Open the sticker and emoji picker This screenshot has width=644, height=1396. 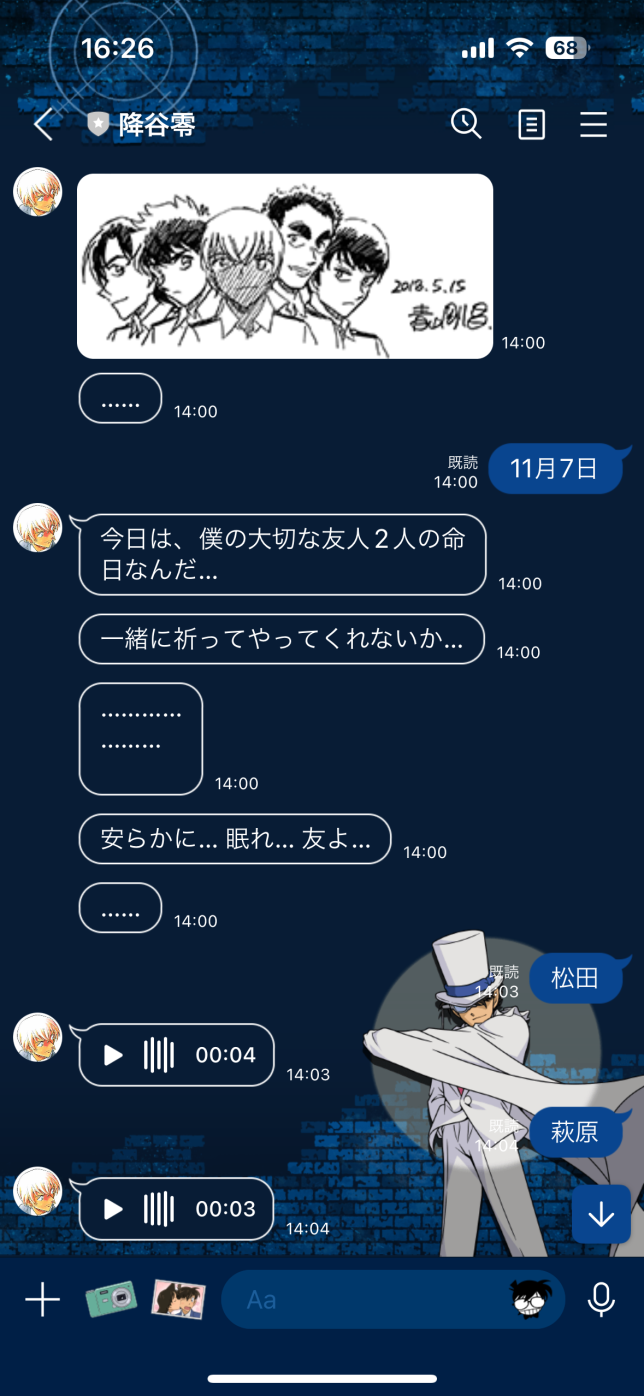532,1300
